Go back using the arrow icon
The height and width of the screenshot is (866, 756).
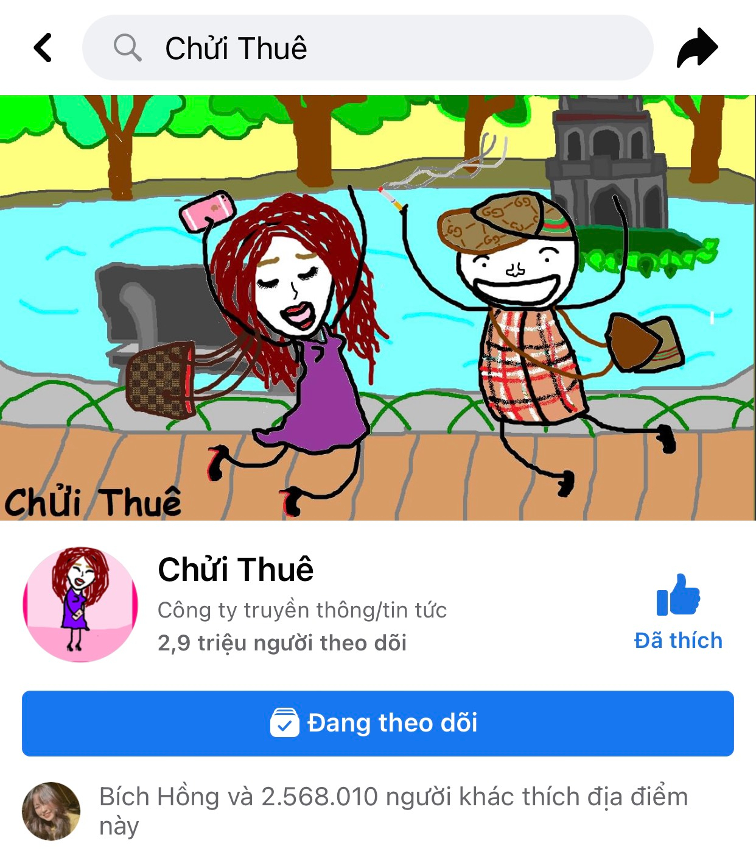point(43,47)
